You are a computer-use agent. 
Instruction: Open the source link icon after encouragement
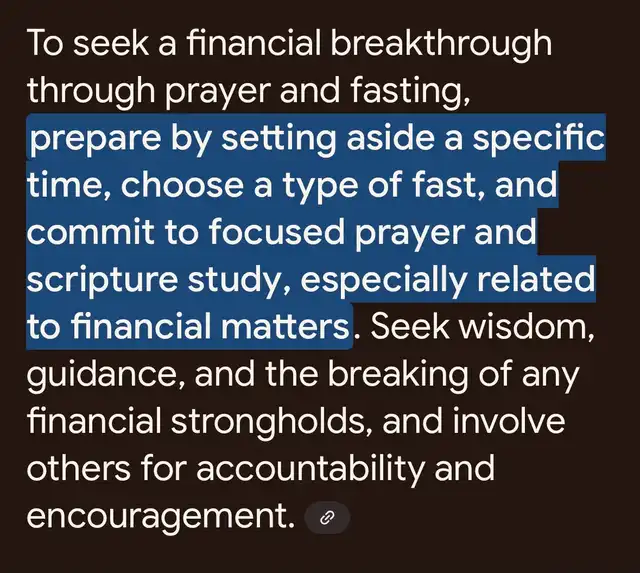point(326,518)
